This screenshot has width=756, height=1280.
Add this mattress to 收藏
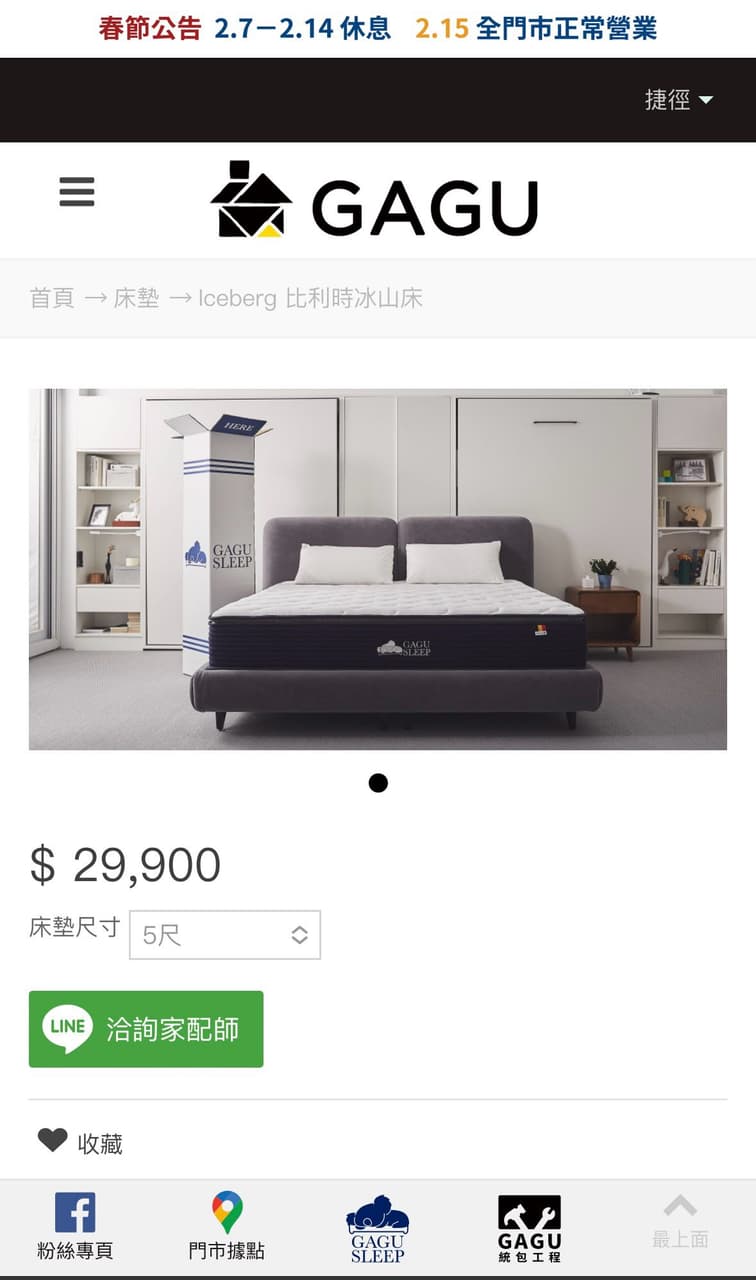tap(80, 1143)
